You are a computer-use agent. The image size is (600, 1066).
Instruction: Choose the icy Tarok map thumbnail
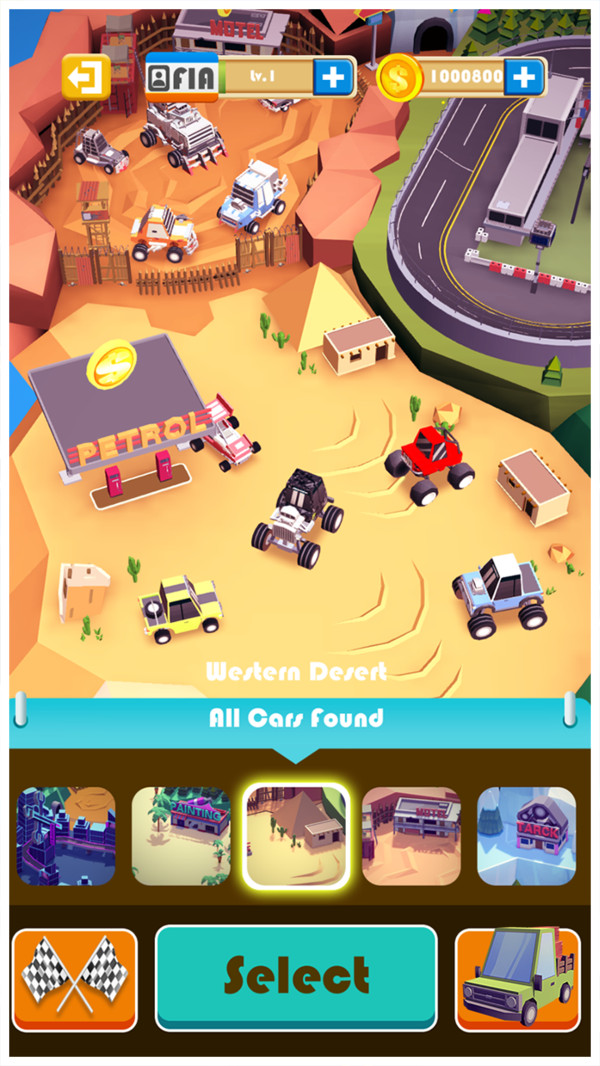coord(526,836)
